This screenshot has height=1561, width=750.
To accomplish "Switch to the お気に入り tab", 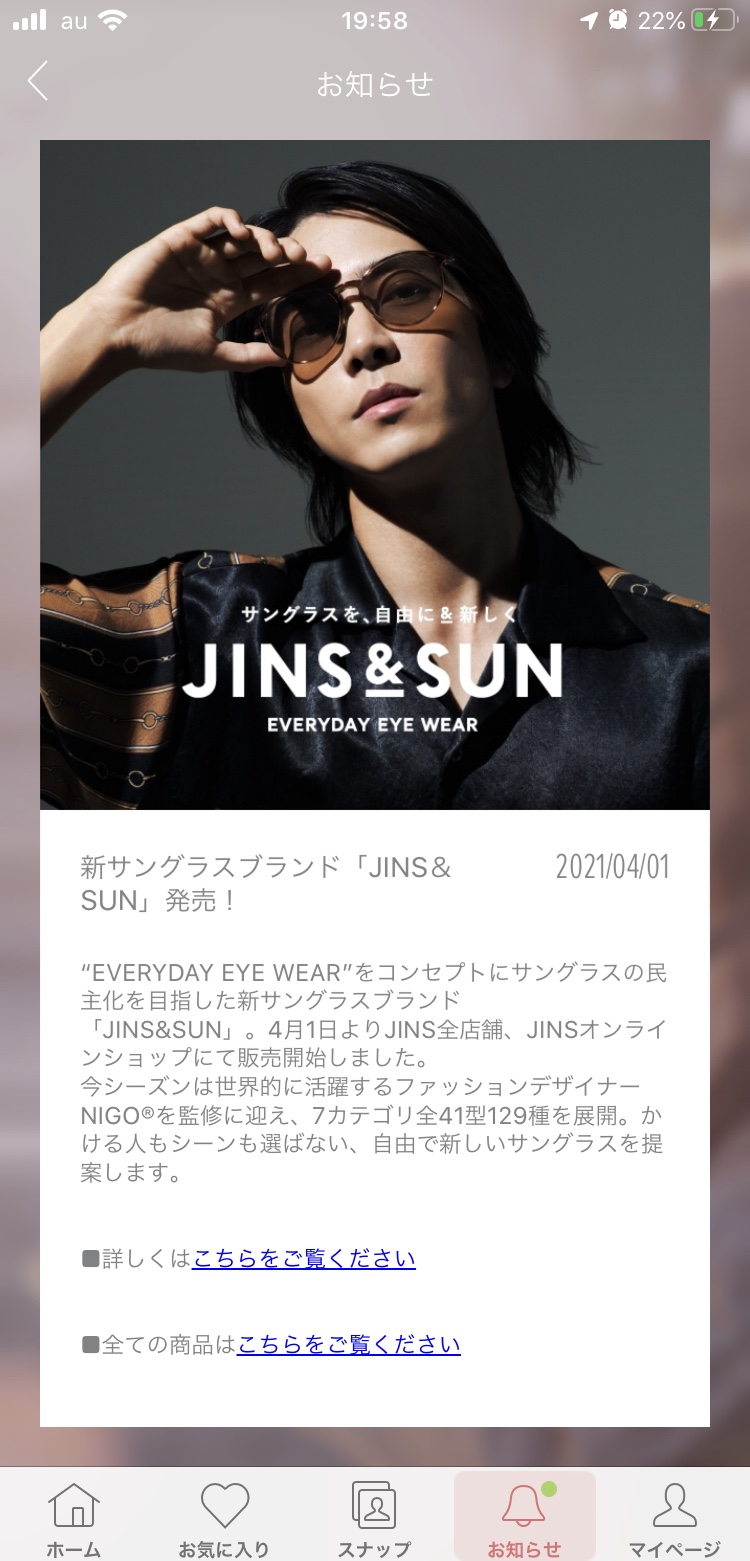I will point(225,1516).
